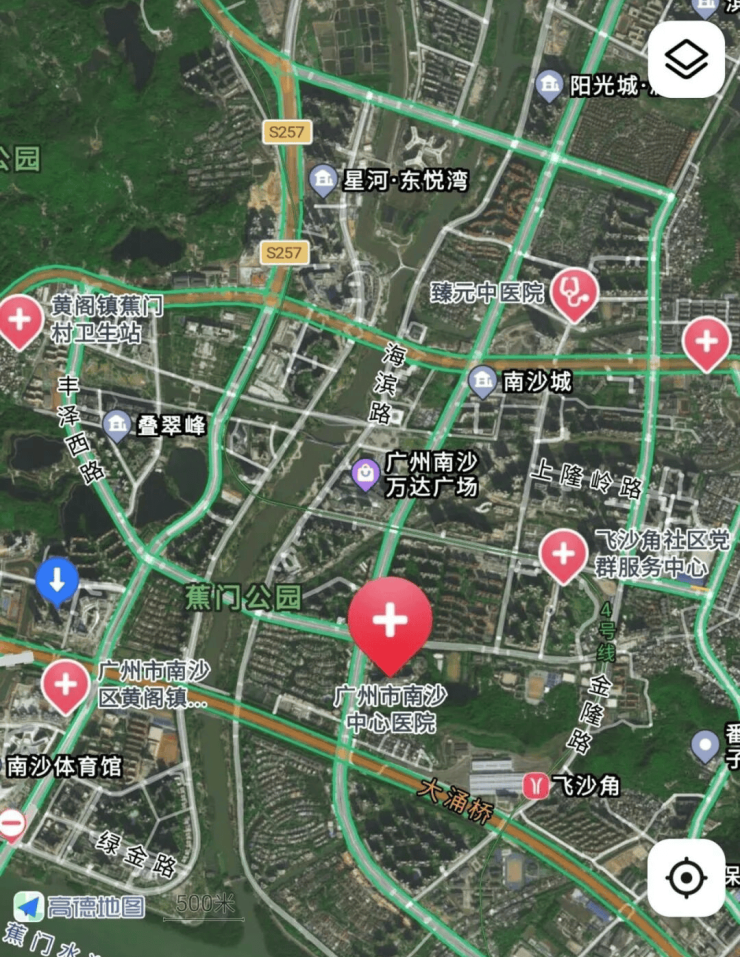Recenter map on my current location

(686, 878)
